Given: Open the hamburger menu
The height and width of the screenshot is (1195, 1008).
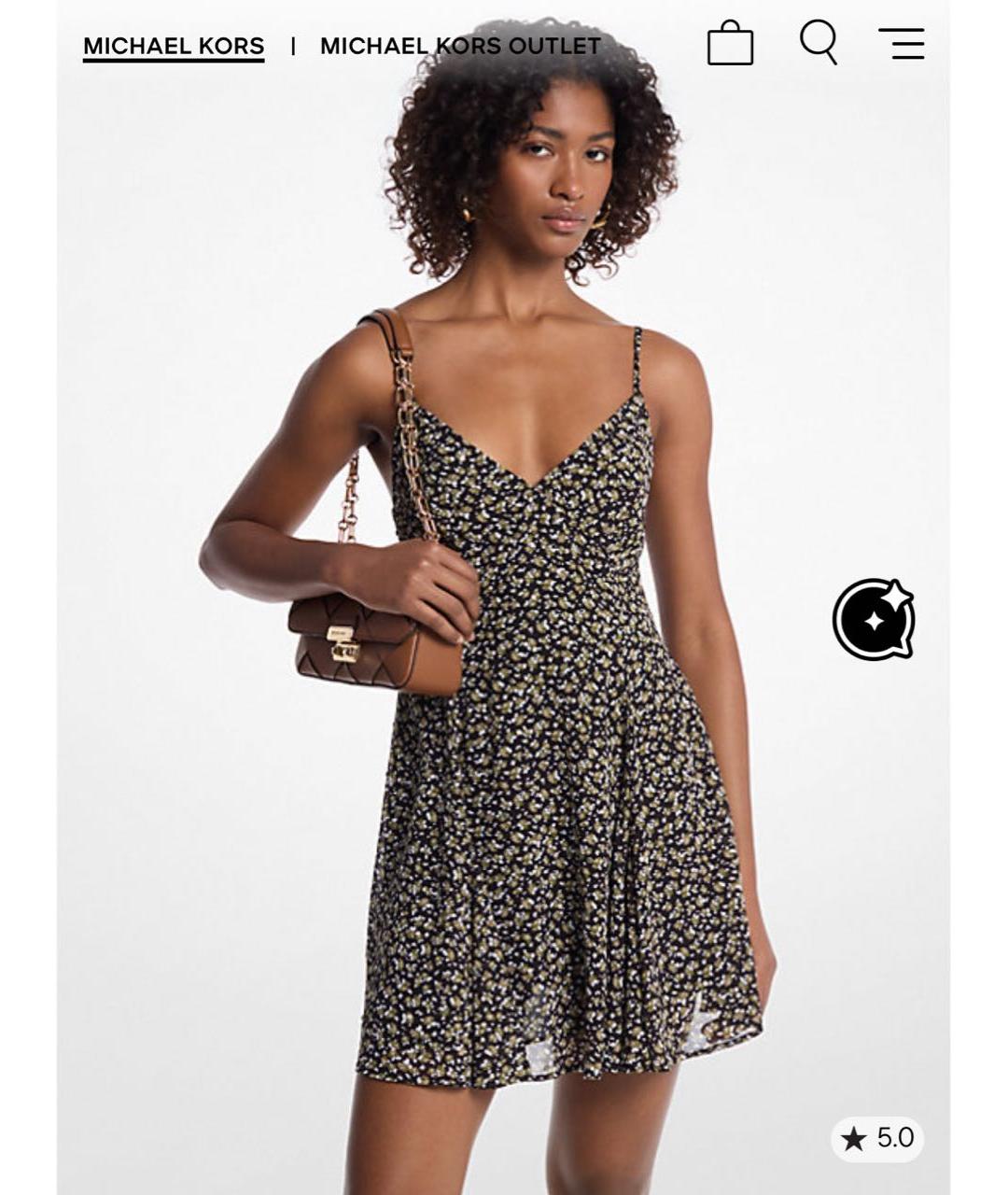Looking at the screenshot, I should tap(901, 44).
